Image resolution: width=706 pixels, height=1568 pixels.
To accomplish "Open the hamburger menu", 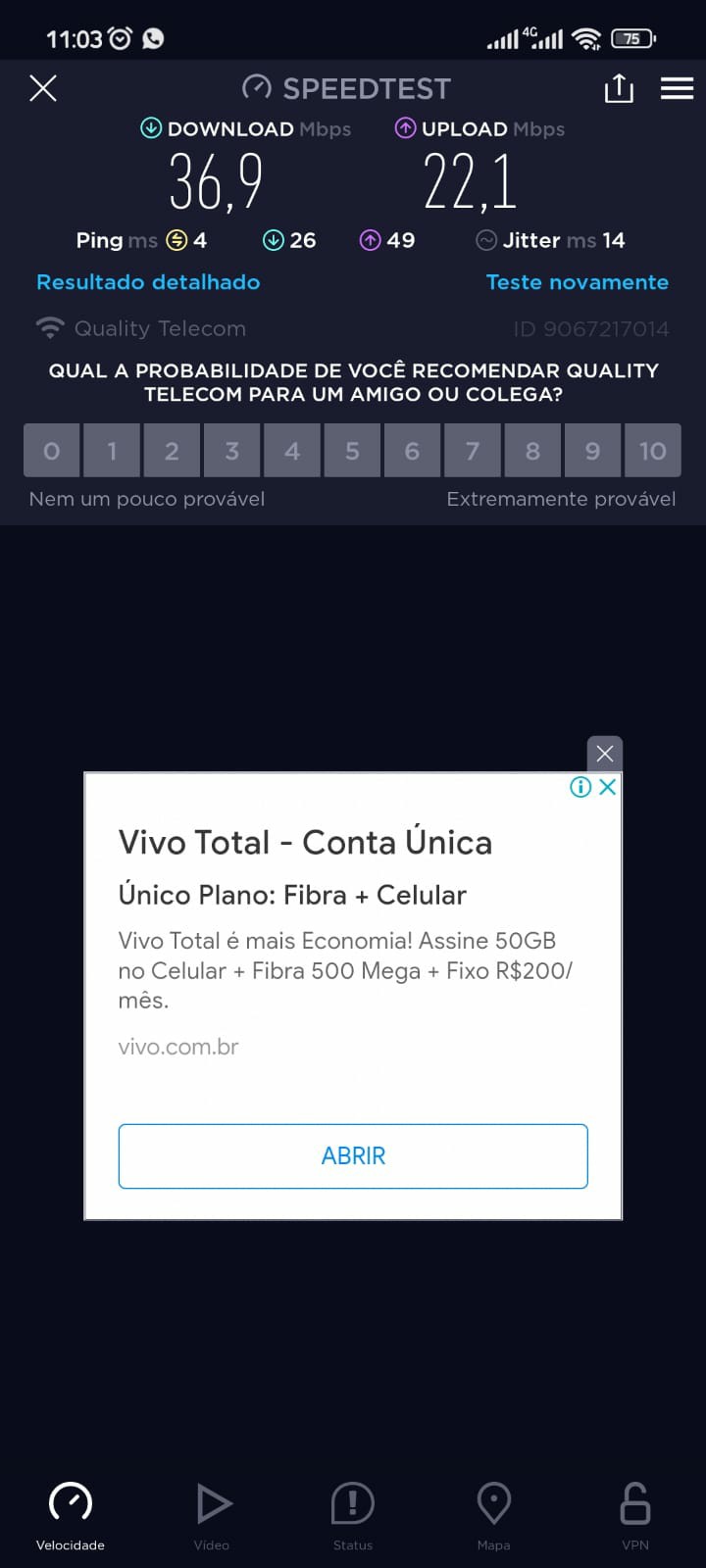I will (x=677, y=88).
